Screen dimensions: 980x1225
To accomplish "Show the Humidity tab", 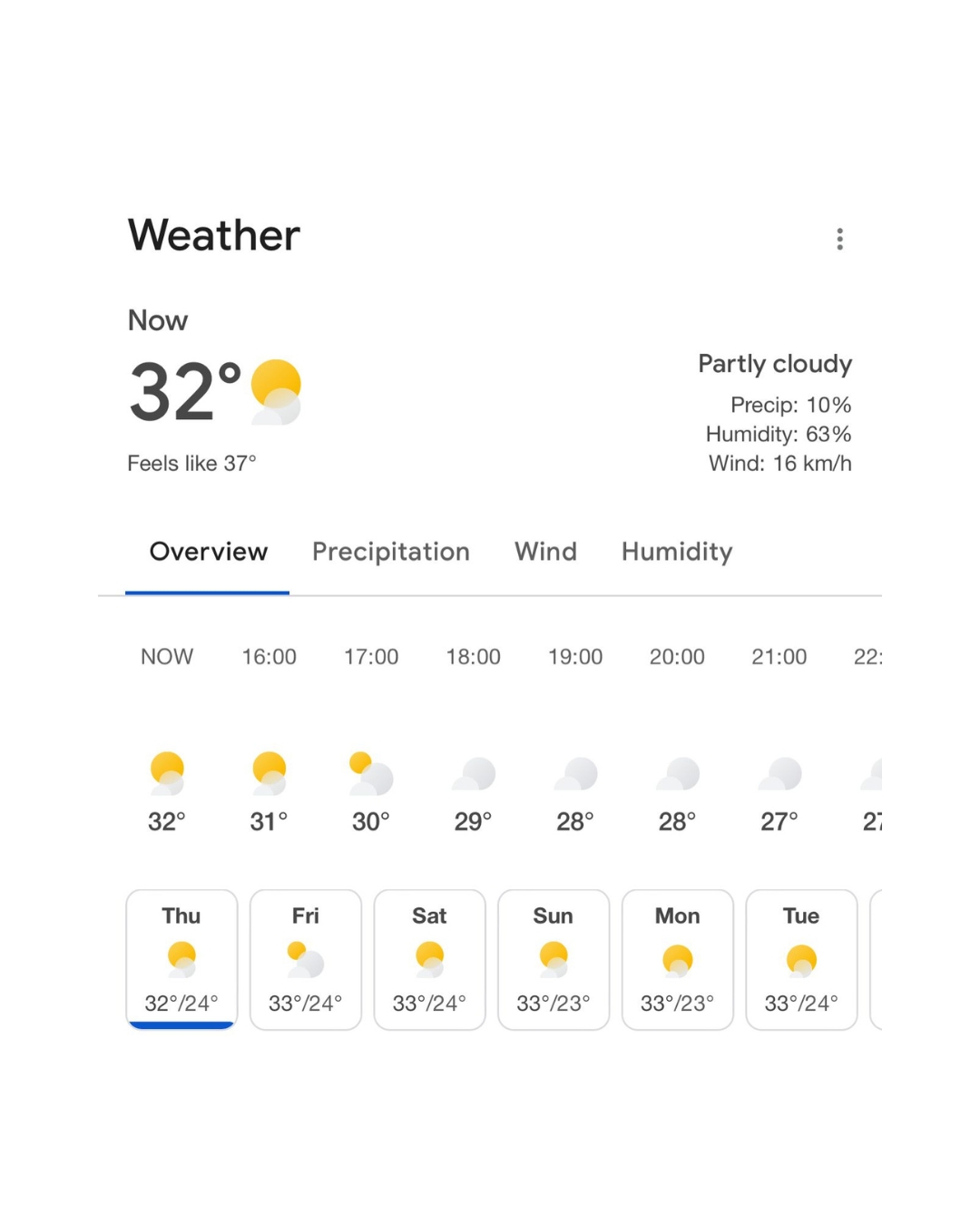I will coord(677,552).
